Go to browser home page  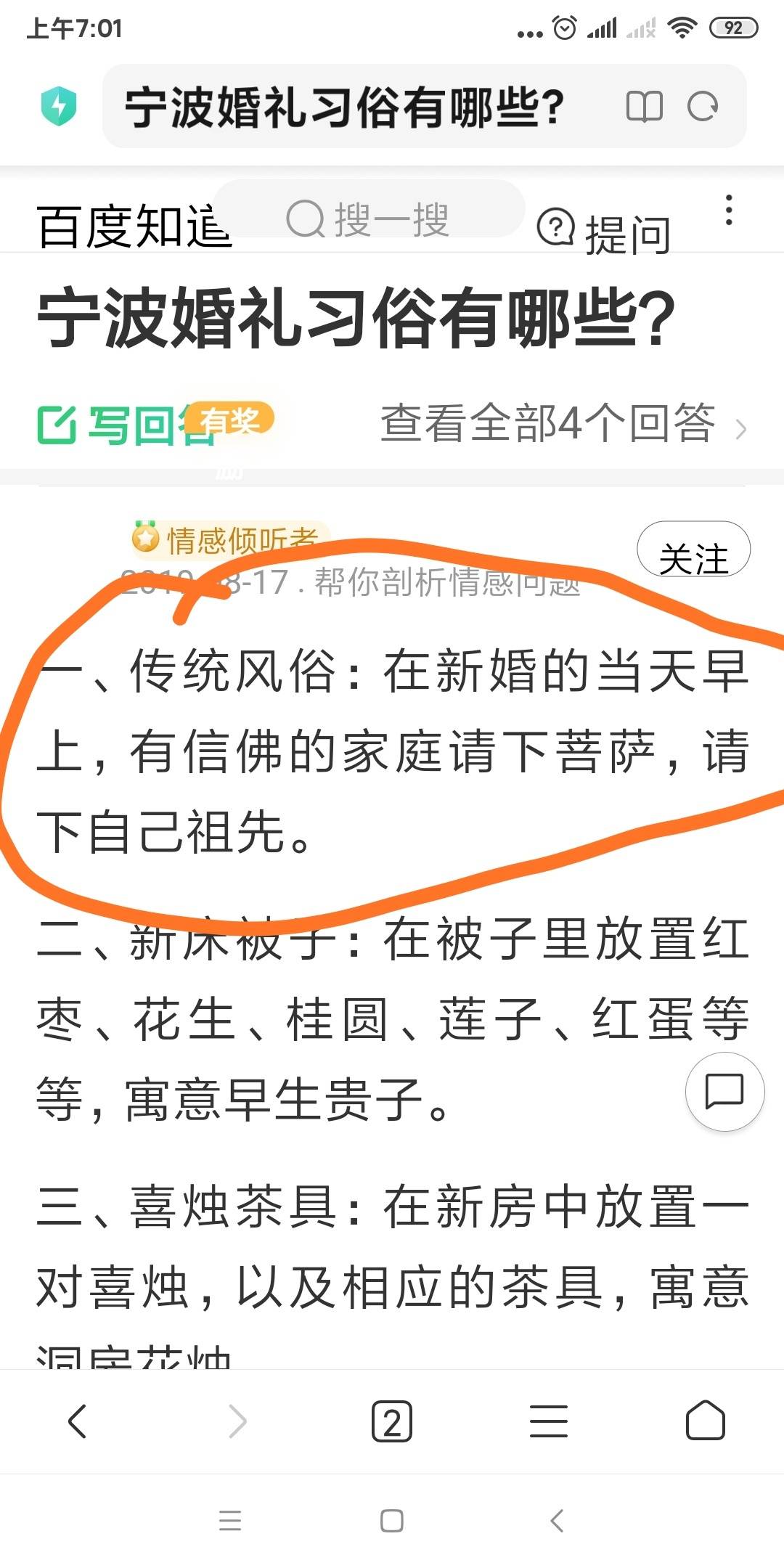(705, 1421)
